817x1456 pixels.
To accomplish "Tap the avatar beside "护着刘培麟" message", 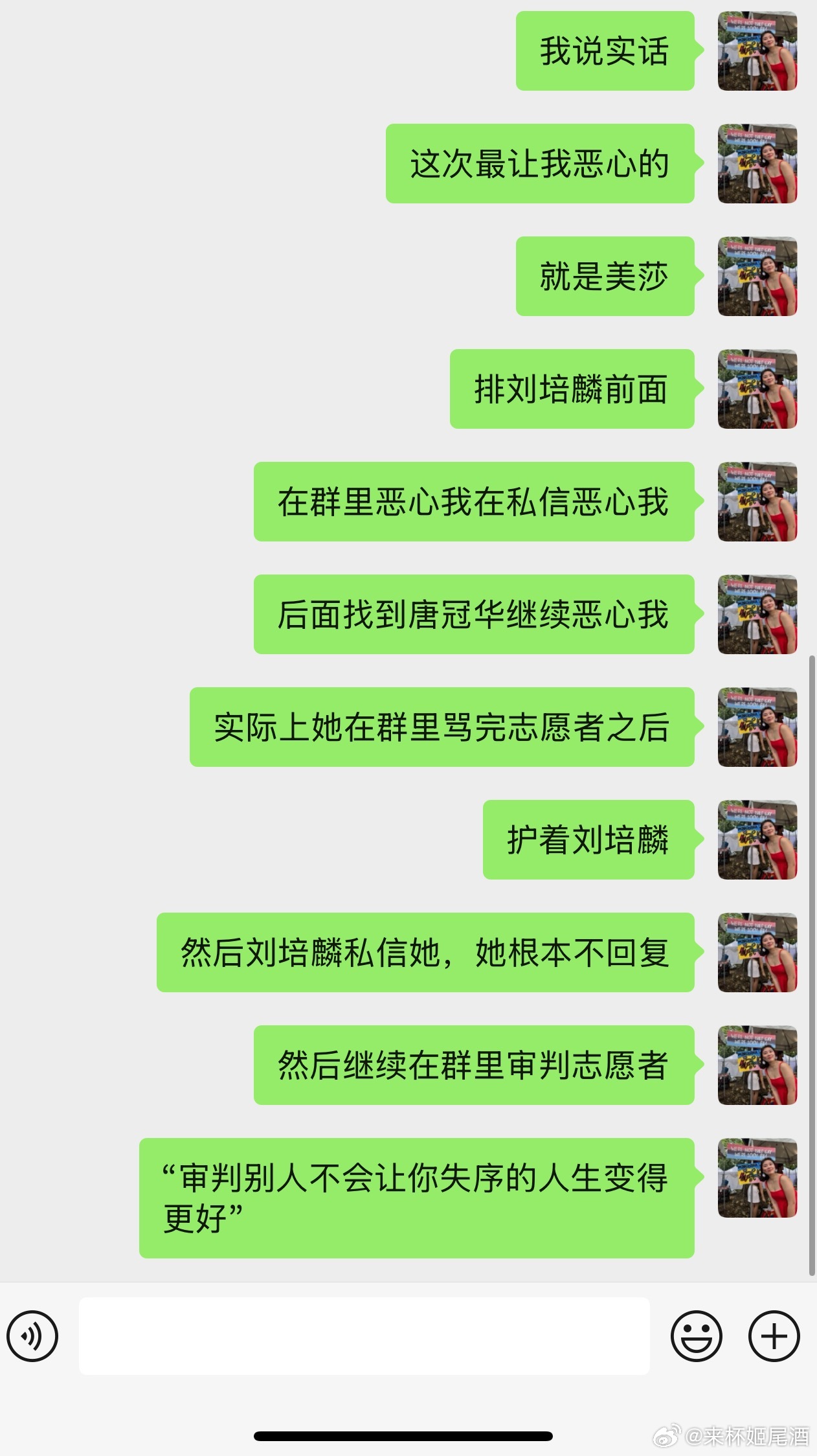I will point(757,839).
